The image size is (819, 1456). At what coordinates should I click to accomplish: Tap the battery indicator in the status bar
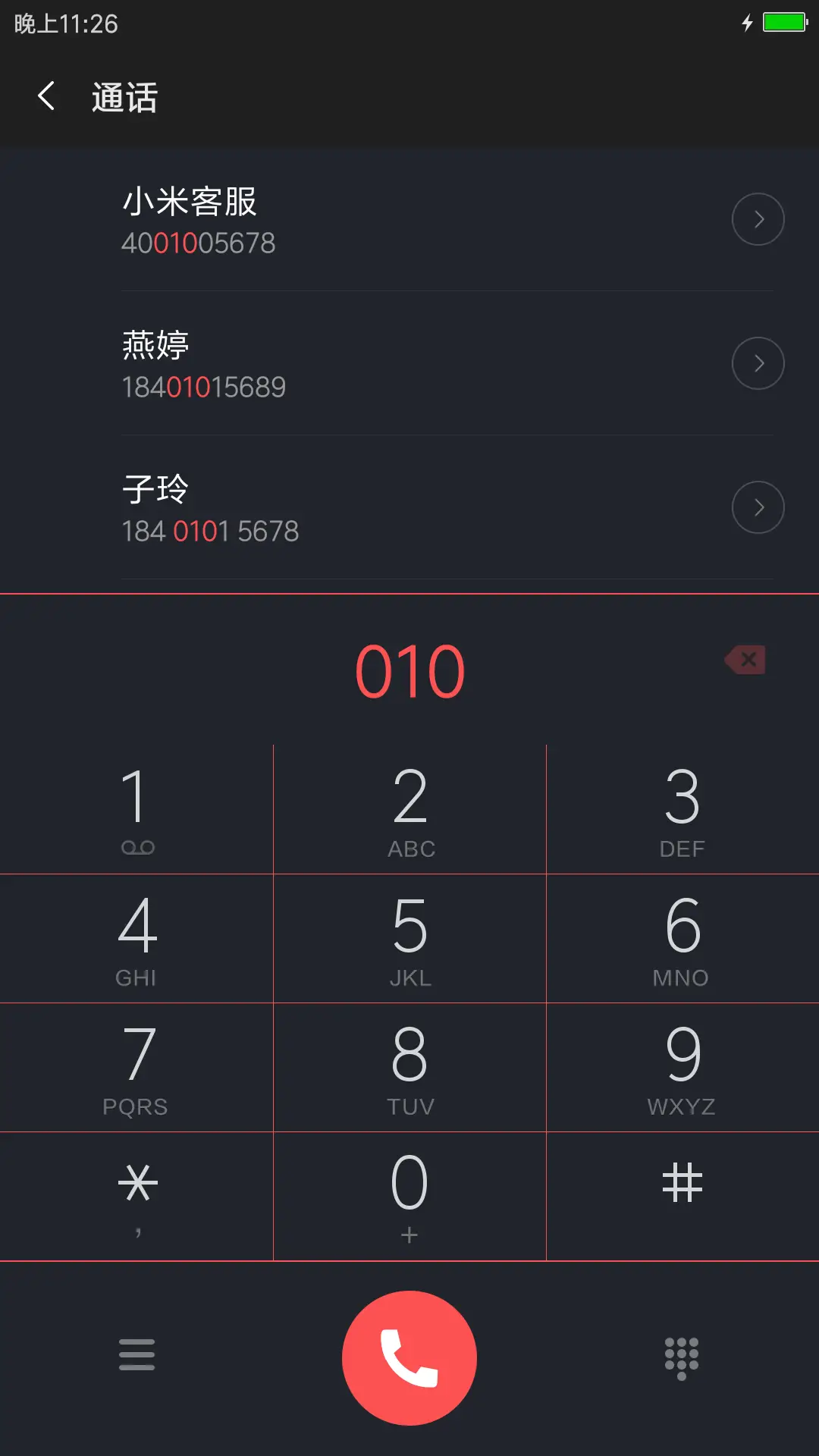[786, 20]
